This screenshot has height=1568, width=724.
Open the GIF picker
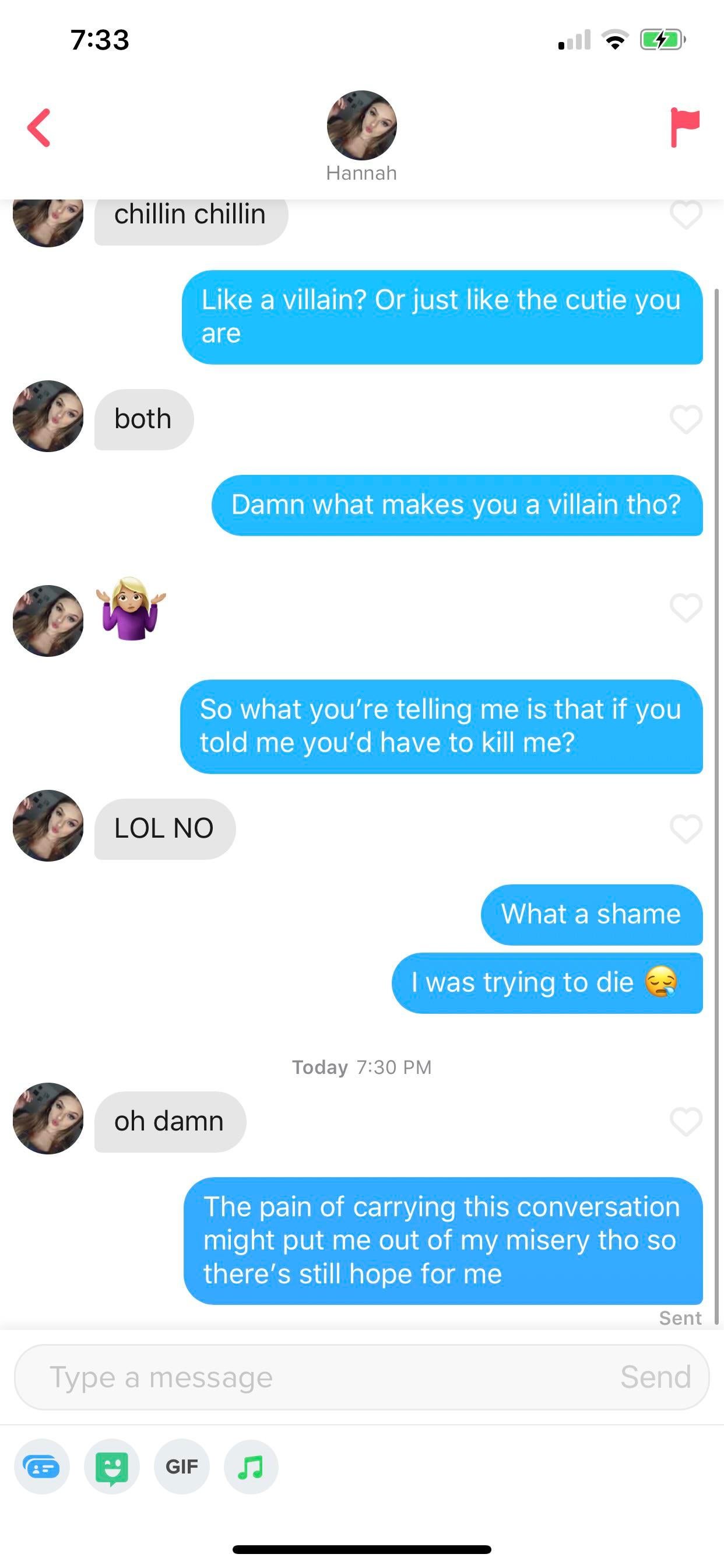181,1466
